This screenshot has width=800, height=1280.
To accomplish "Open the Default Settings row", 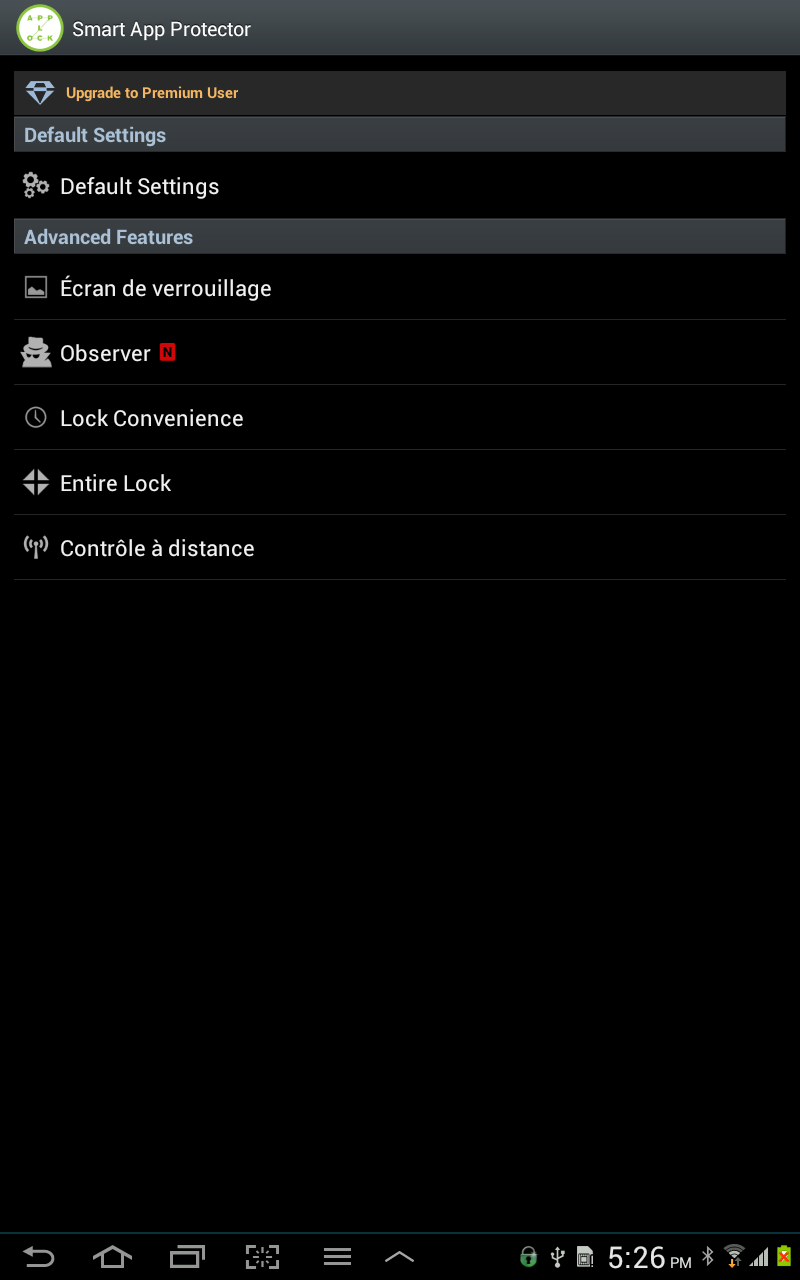I will [x=400, y=186].
